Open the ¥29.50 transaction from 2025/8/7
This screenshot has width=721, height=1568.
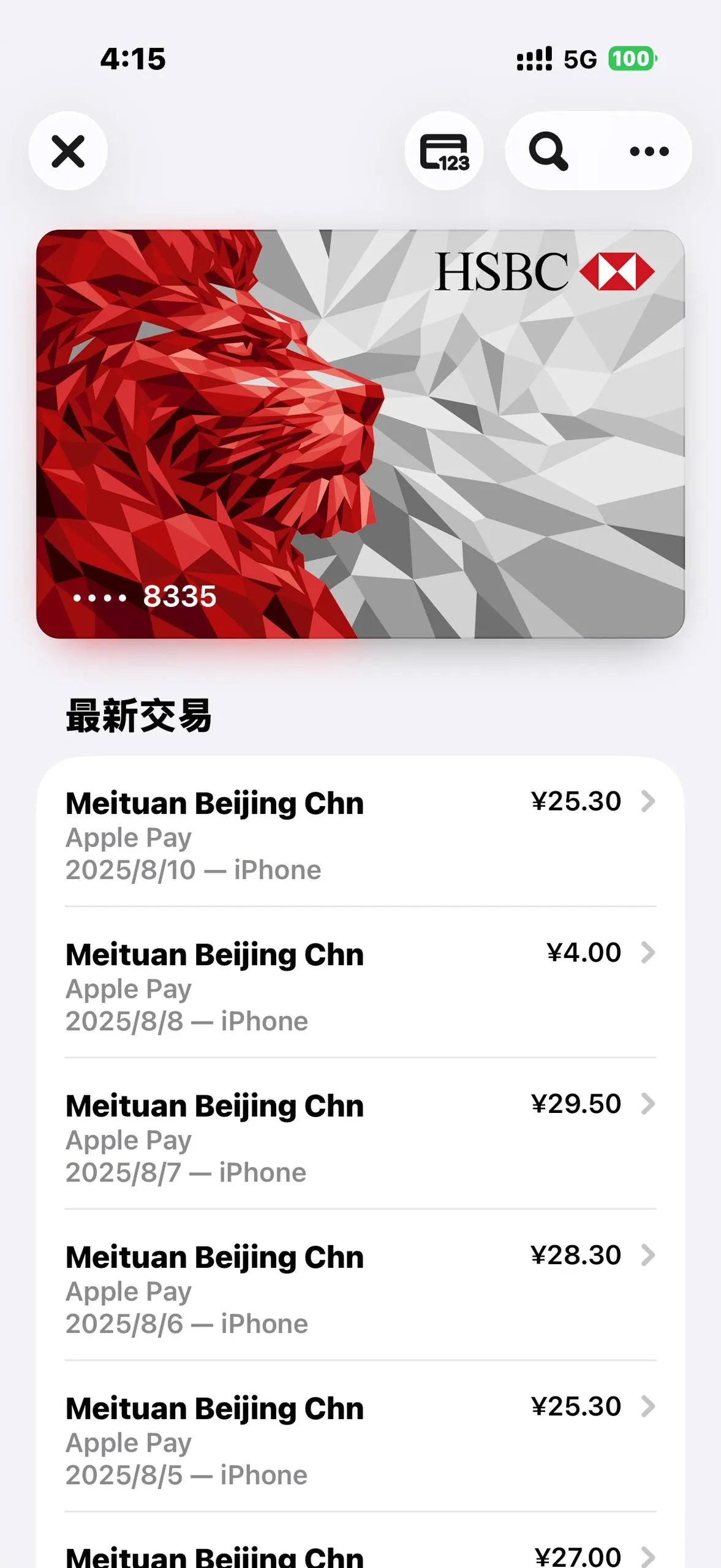coord(360,1137)
